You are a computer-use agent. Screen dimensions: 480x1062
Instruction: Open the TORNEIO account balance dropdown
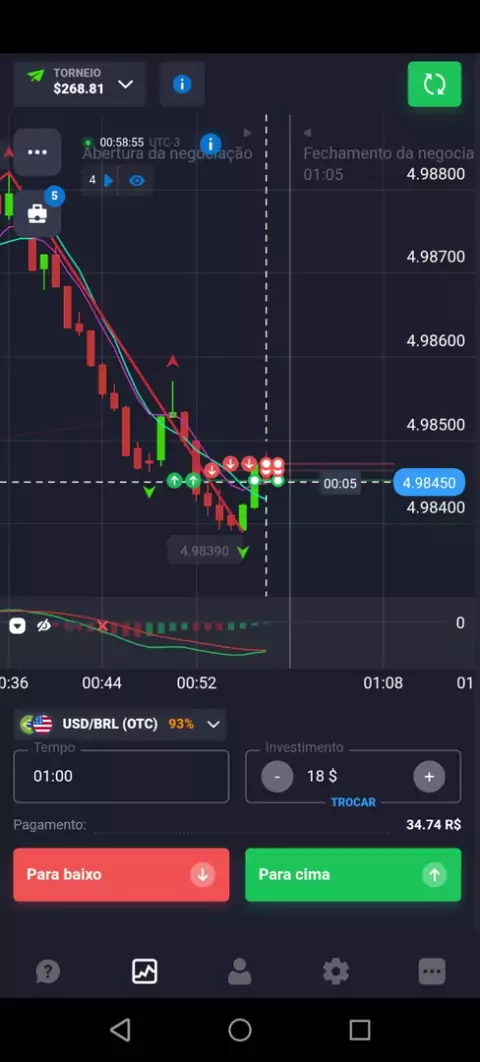click(80, 84)
